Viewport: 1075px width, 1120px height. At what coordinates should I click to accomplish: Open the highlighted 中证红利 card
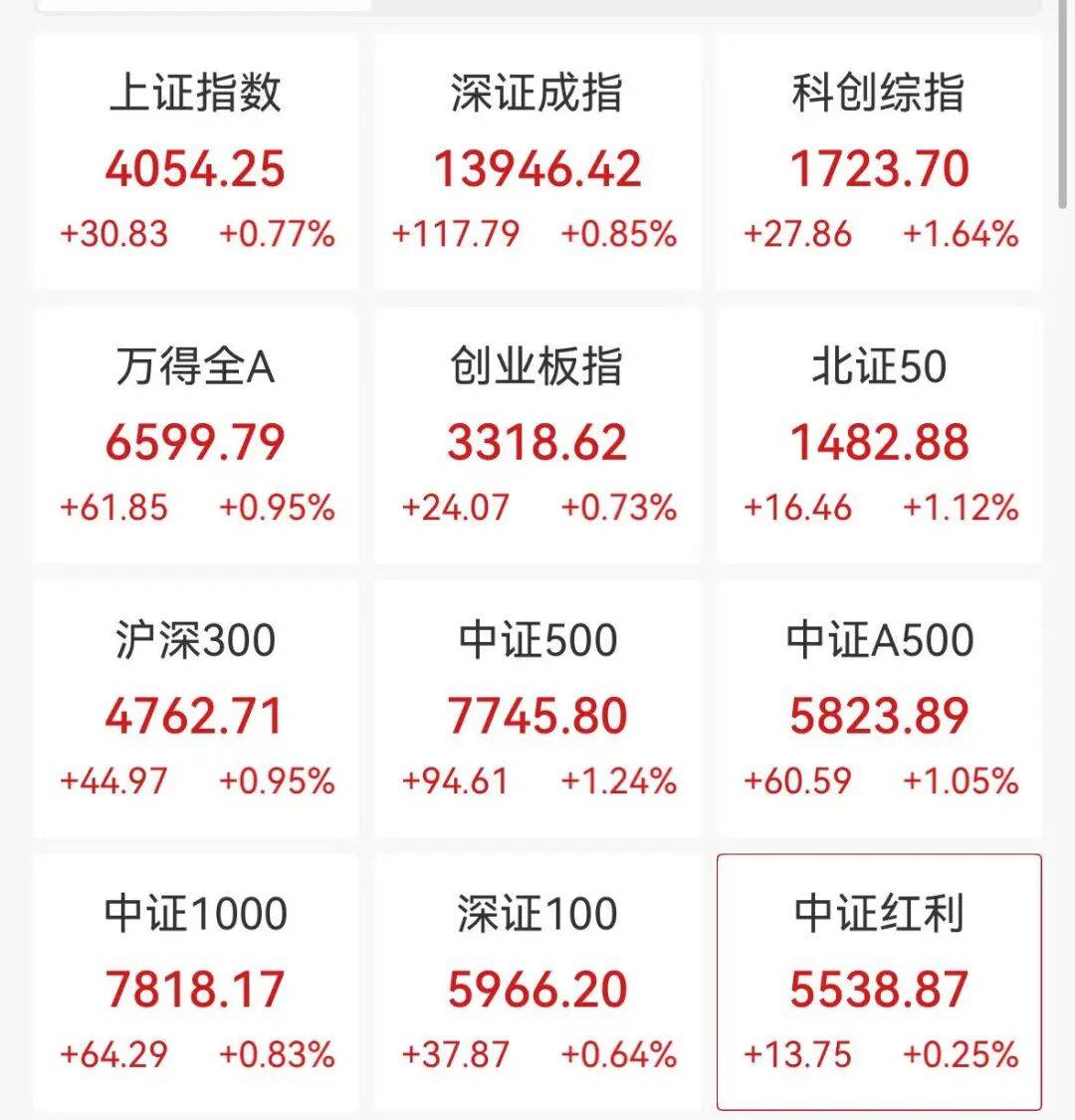(879, 984)
